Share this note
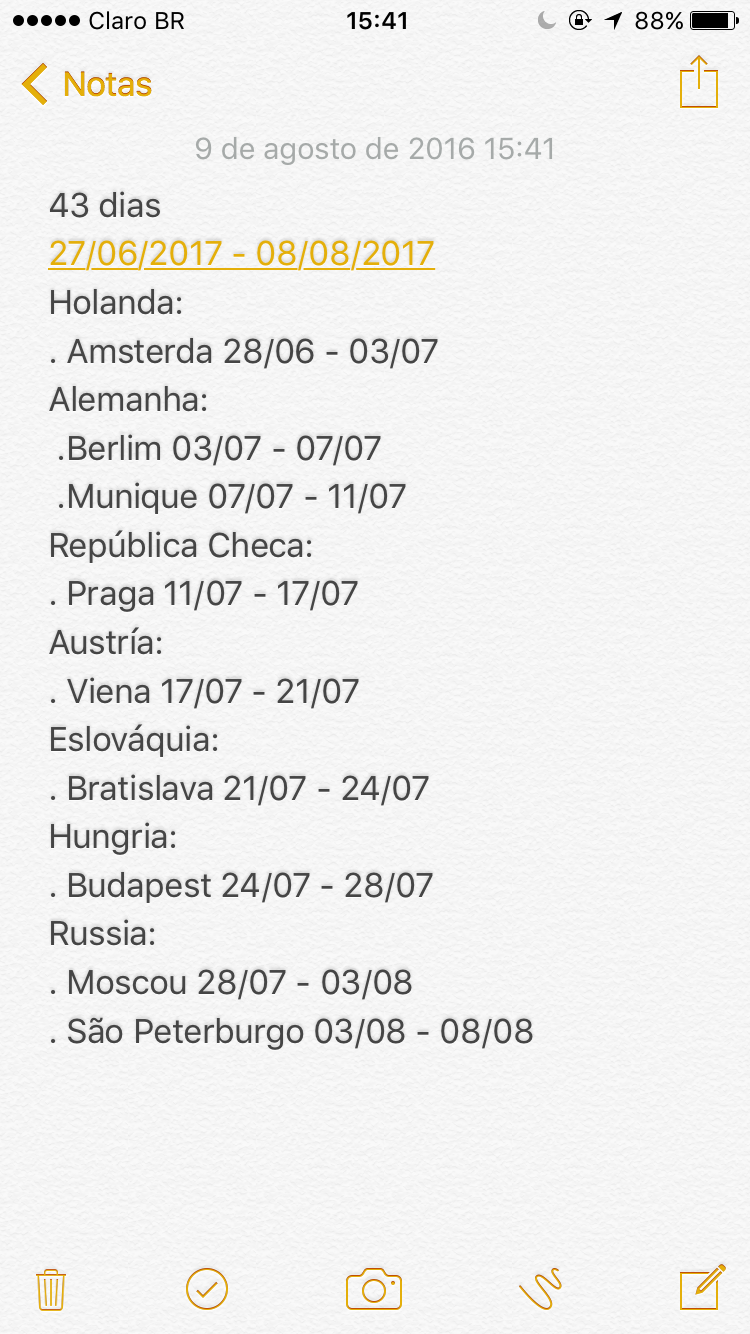This screenshot has width=750, height=1334. click(698, 81)
